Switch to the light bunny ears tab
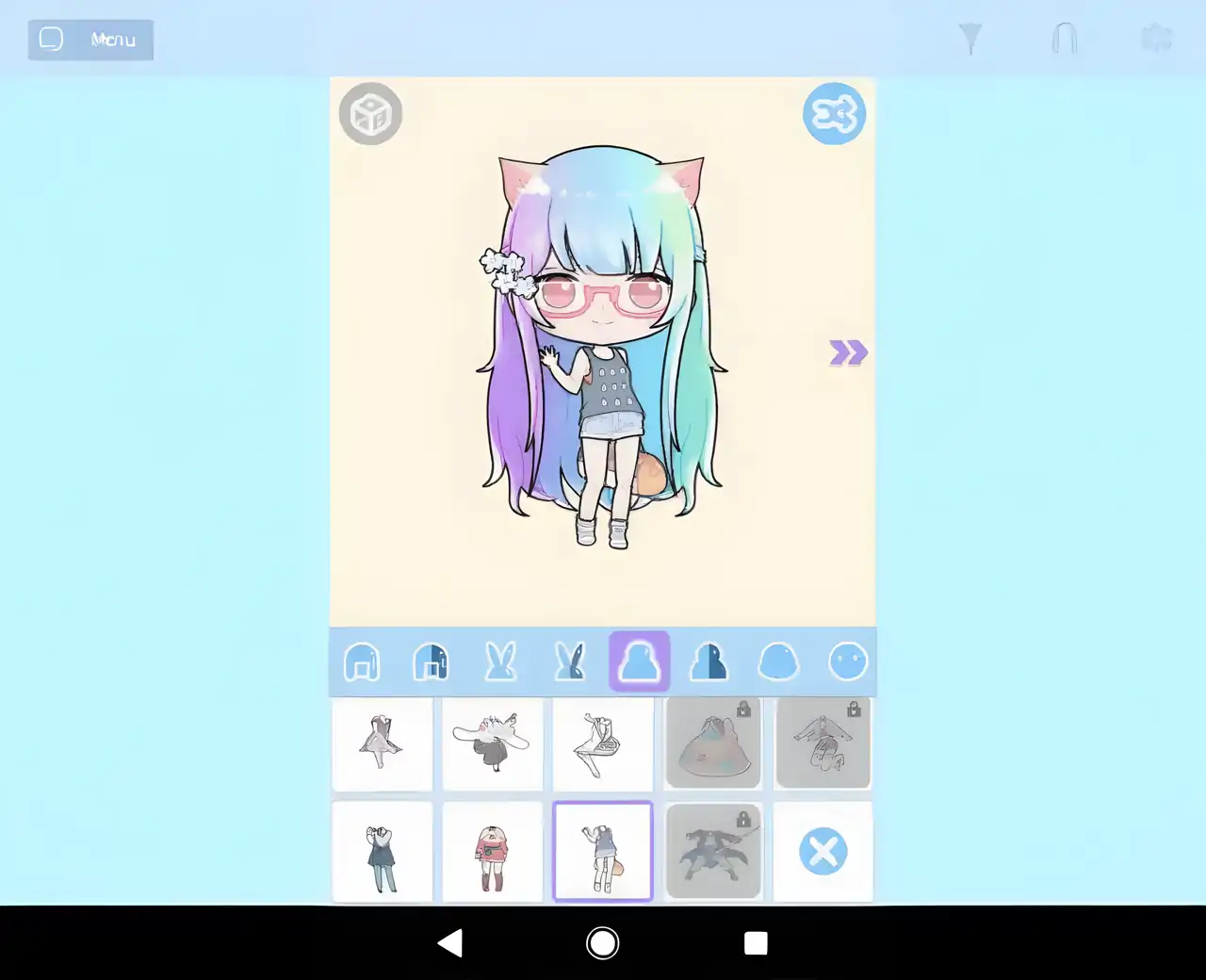This screenshot has height=980, width=1206. point(500,661)
